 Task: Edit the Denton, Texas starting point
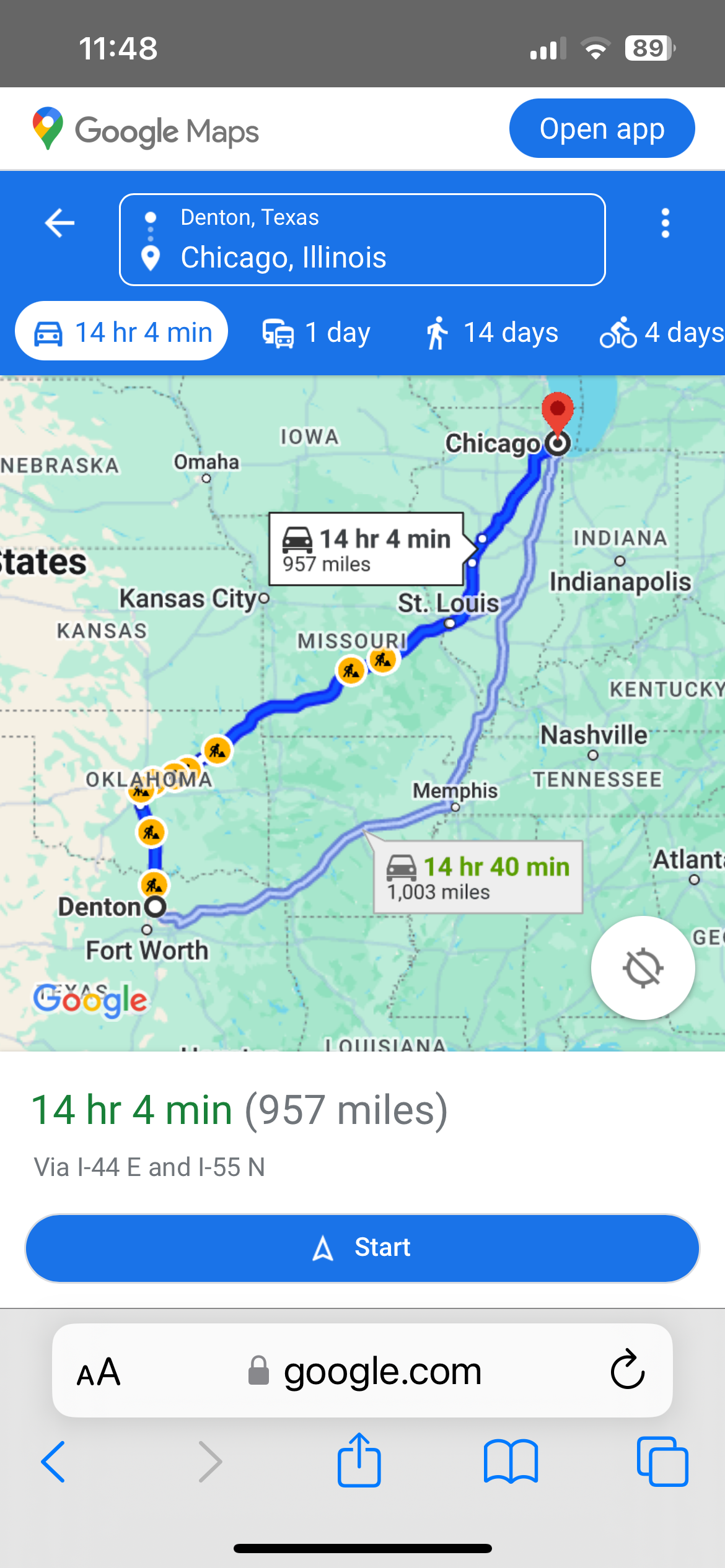(x=249, y=218)
